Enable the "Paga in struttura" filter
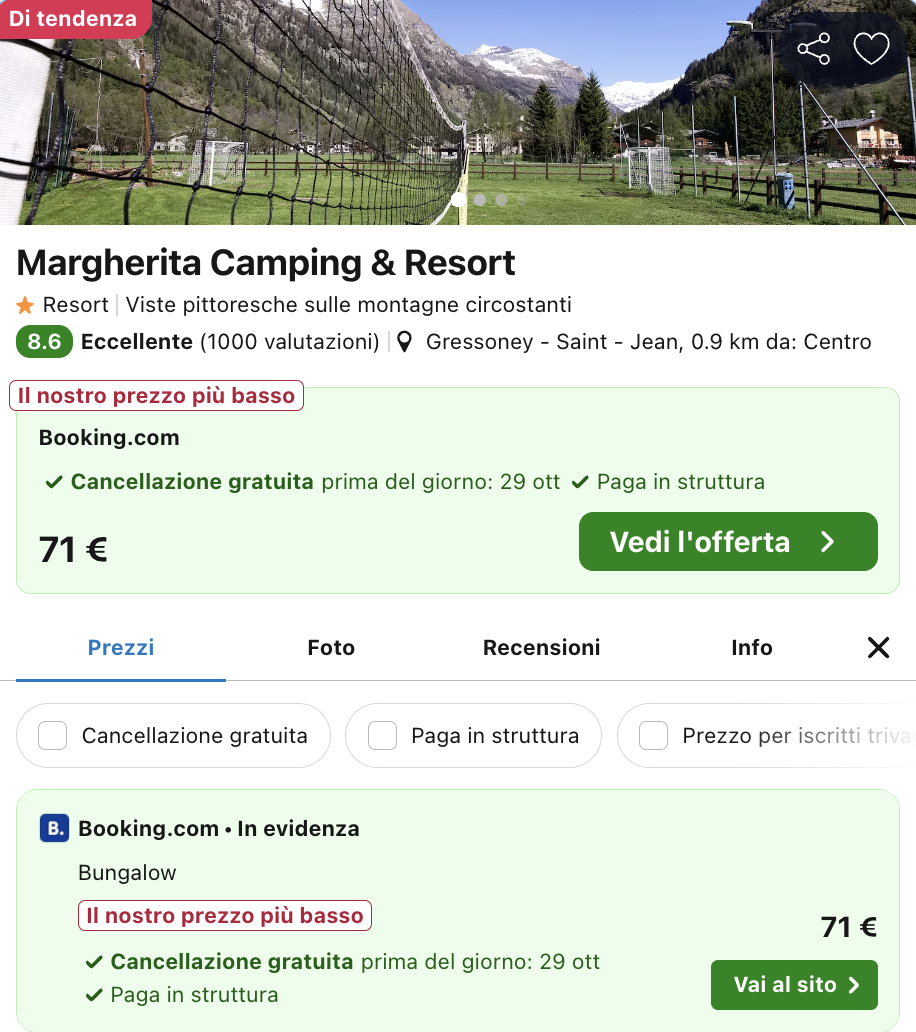This screenshot has height=1032, width=916. coord(383,736)
